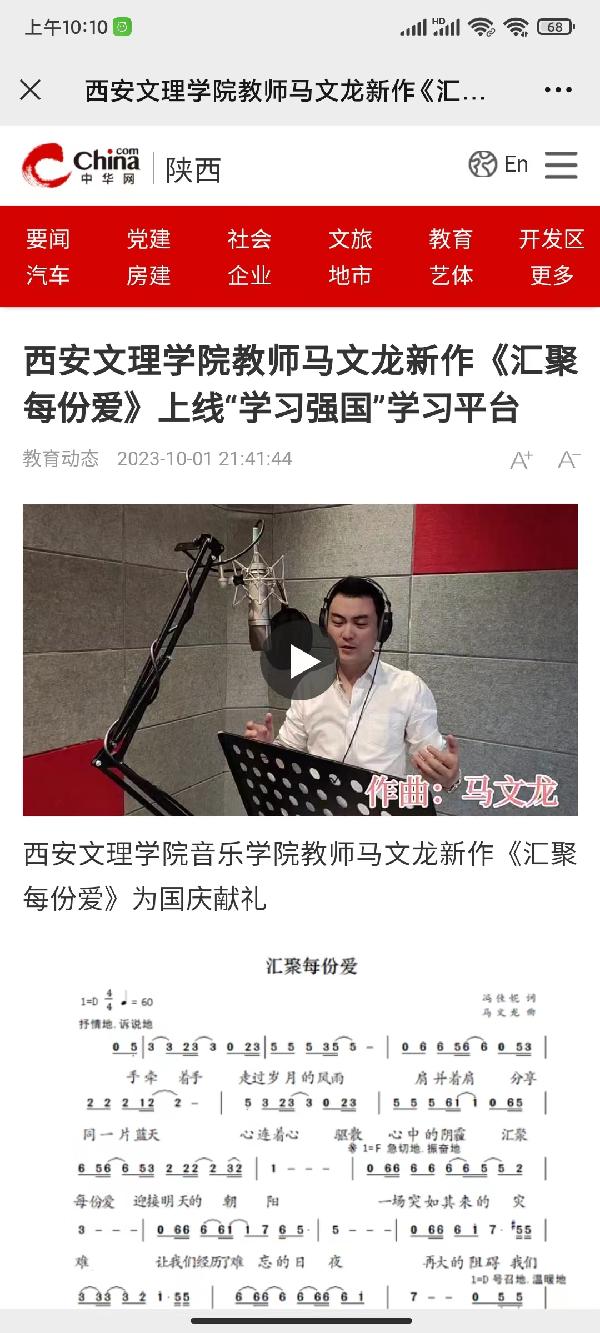Go to the 要闻 news section
The width and height of the screenshot is (600, 1333).
click(48, 239)
